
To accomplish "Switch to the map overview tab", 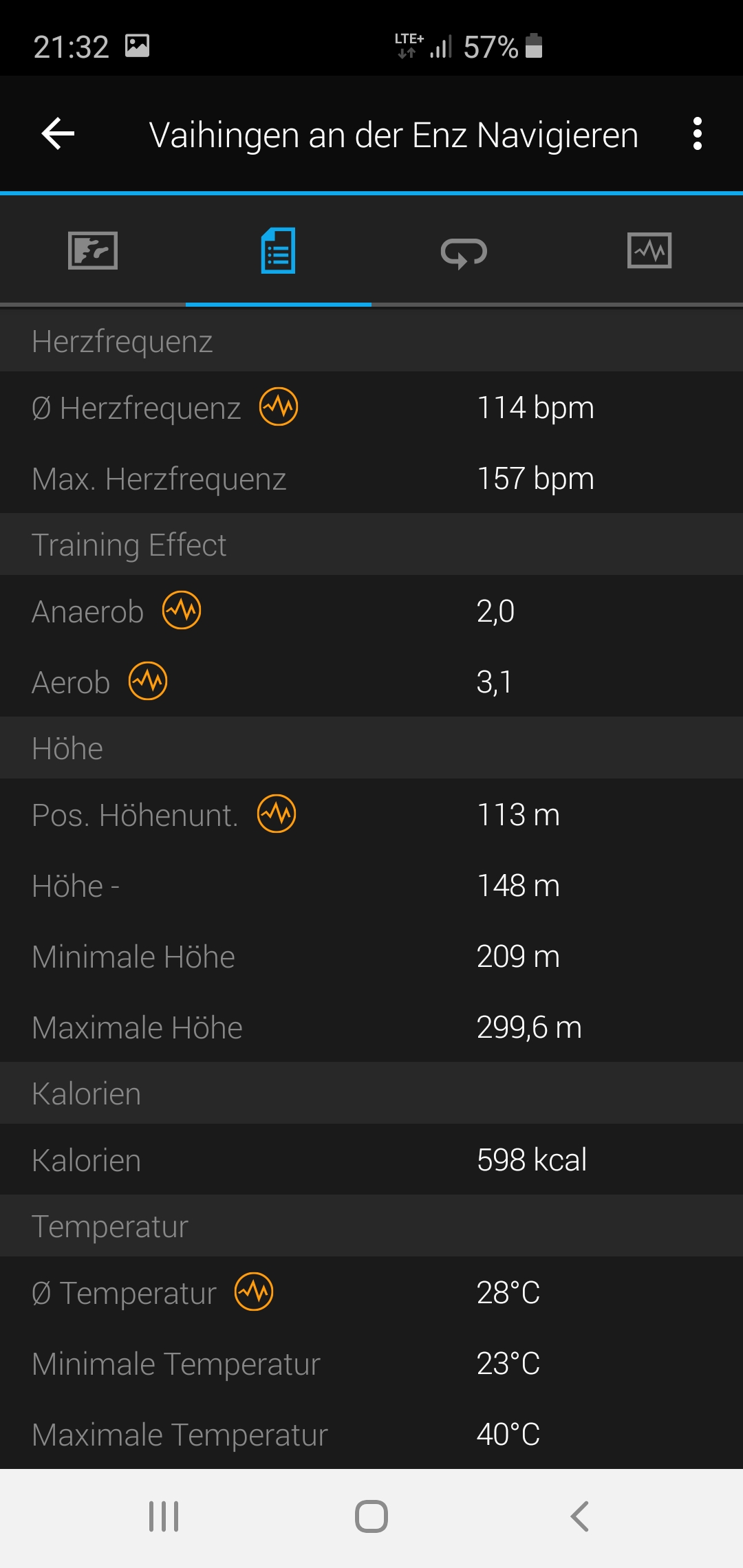I will pyautogui.click(x=93, y=250).
